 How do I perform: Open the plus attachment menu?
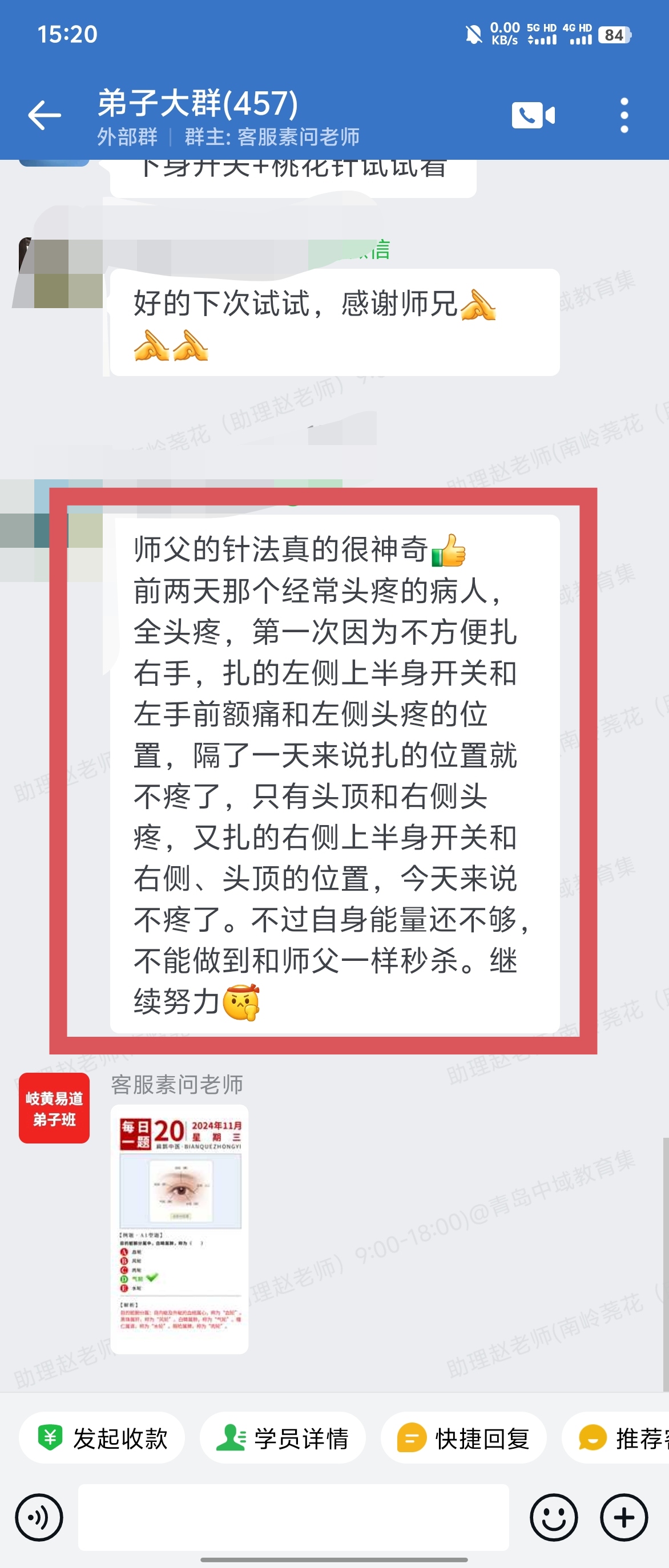(624, 1517)
